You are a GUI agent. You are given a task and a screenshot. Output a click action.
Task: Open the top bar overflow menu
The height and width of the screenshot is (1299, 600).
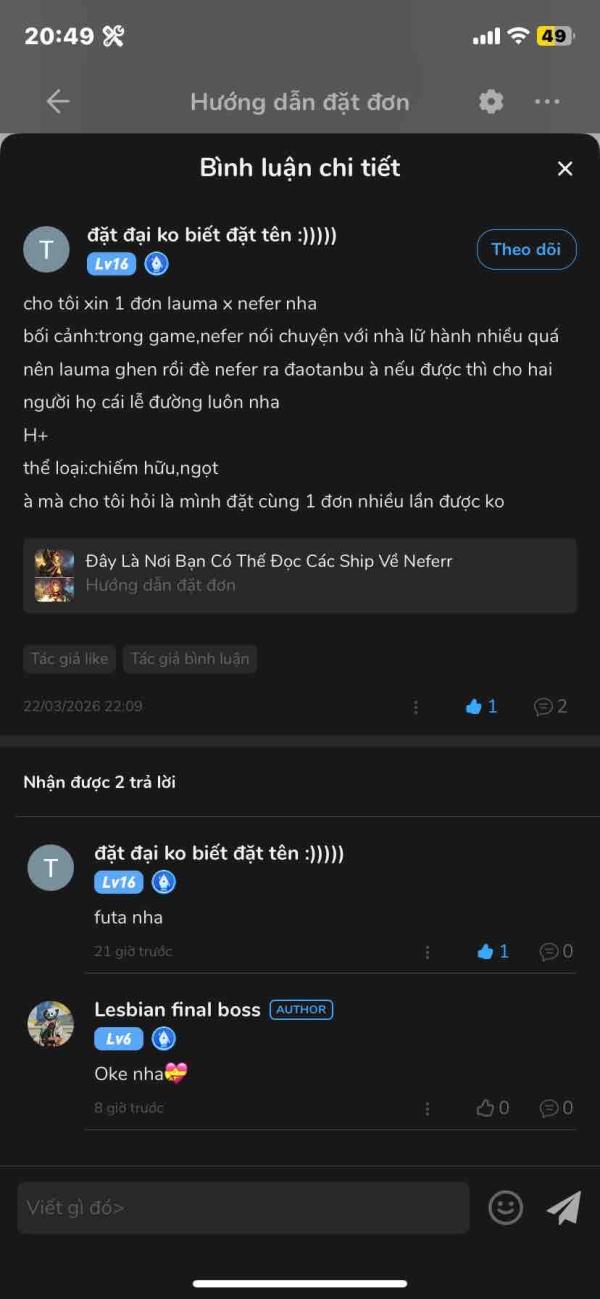pos(547,101)
